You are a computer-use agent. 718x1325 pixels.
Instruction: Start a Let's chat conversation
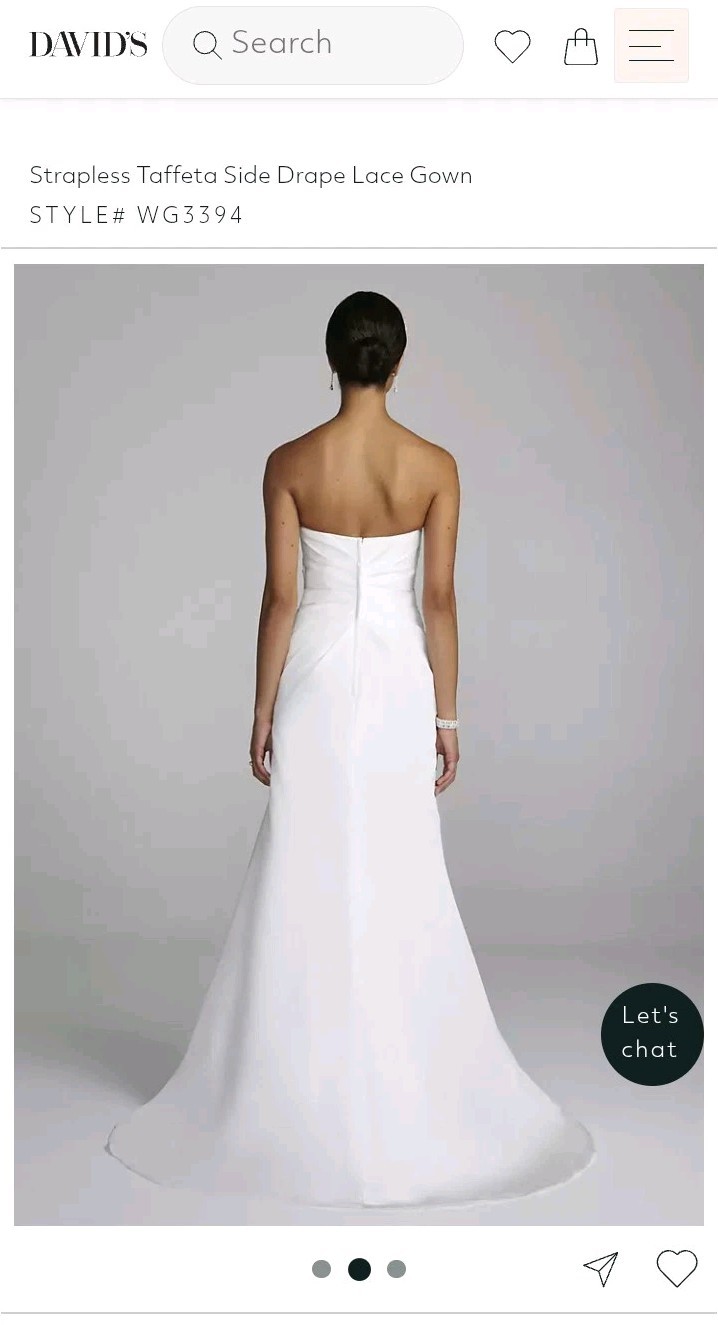[651, 1033]
